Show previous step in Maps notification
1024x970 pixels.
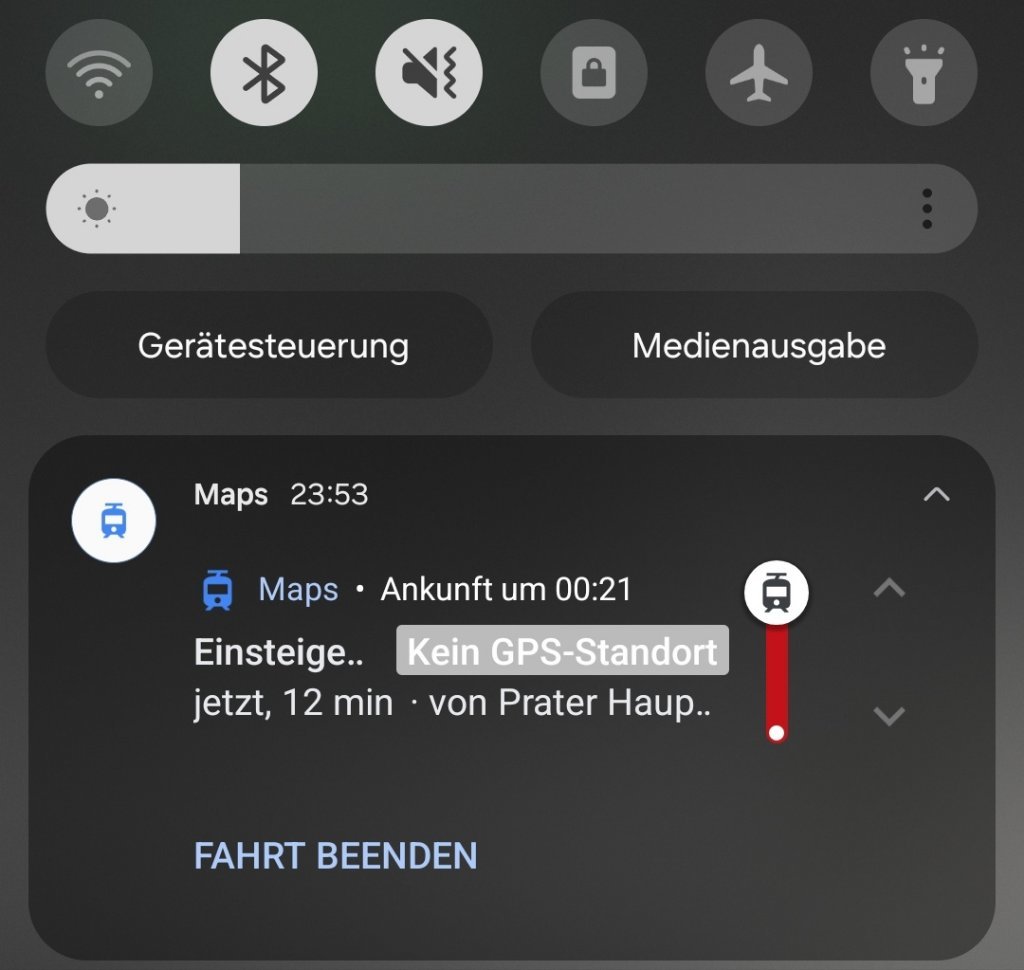pos(888,589)
